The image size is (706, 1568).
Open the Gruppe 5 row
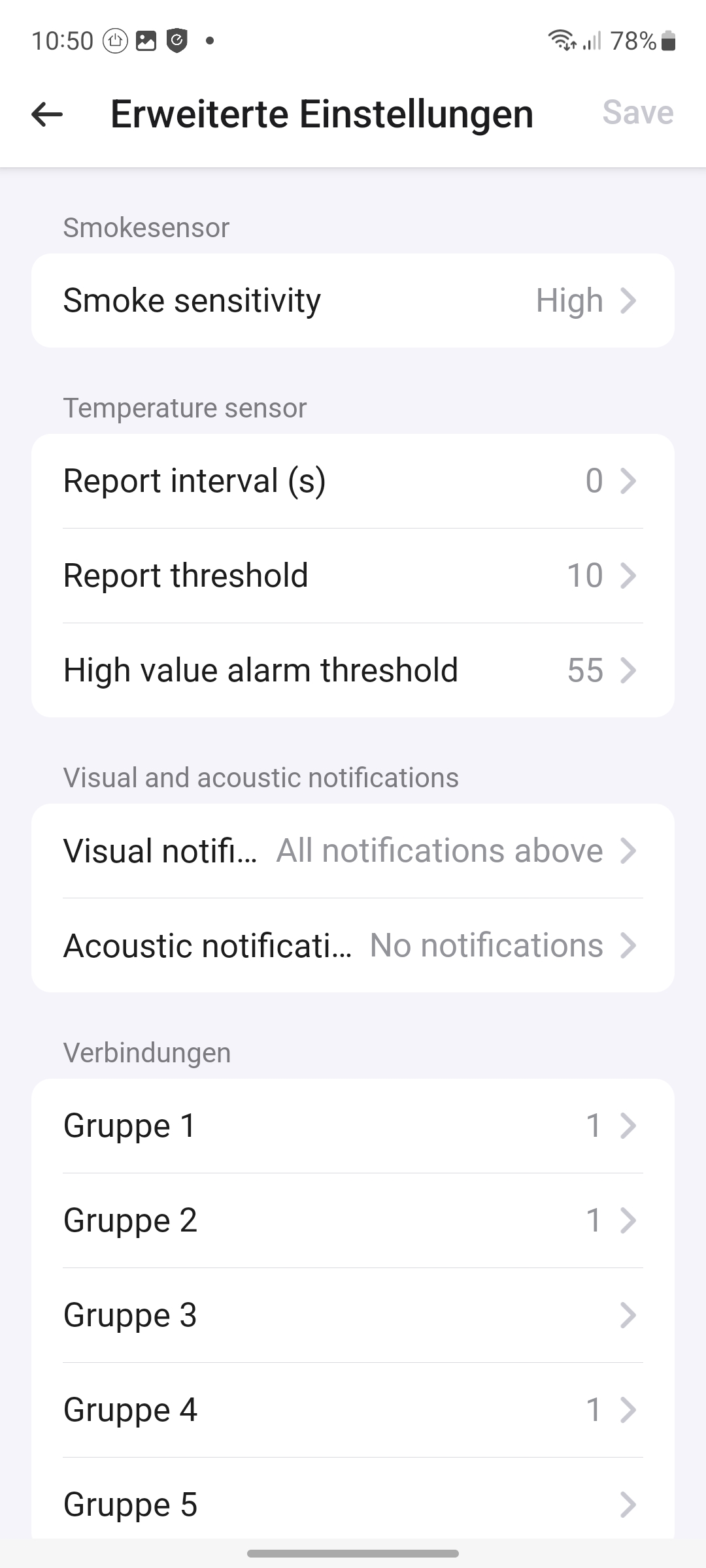click(x=353, y=1505)
